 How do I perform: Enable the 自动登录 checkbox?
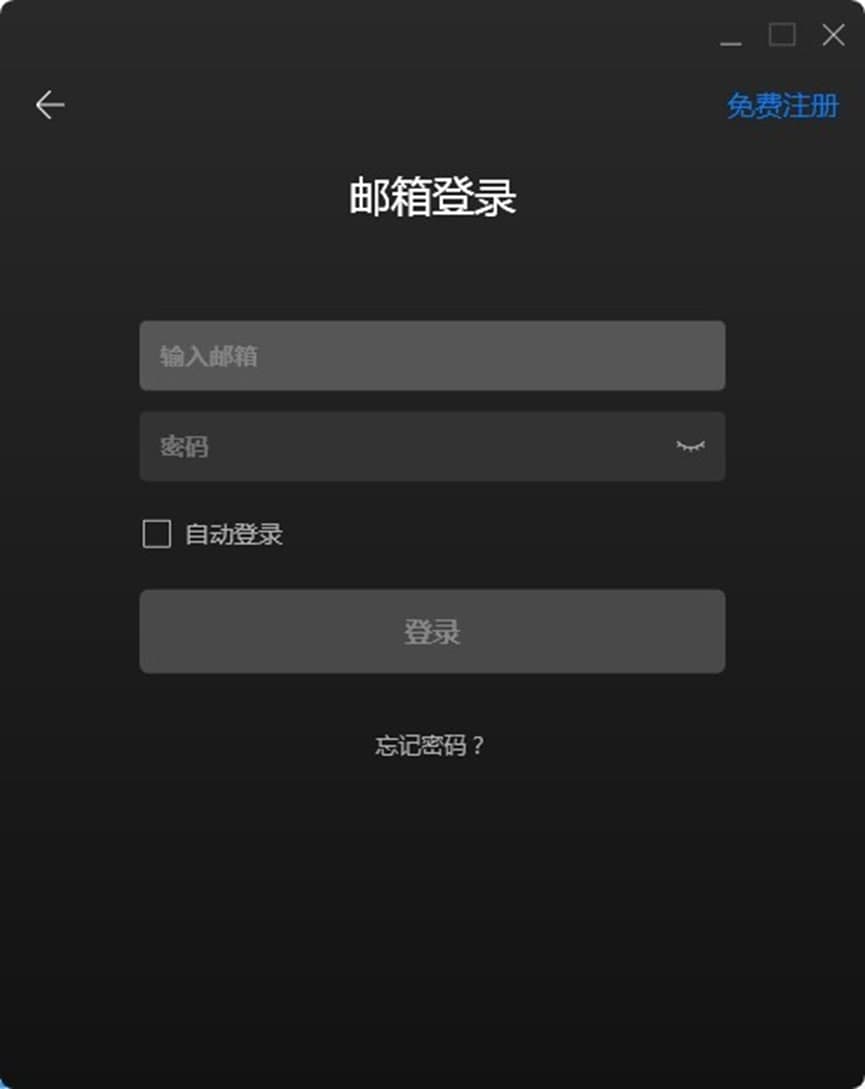157,534
